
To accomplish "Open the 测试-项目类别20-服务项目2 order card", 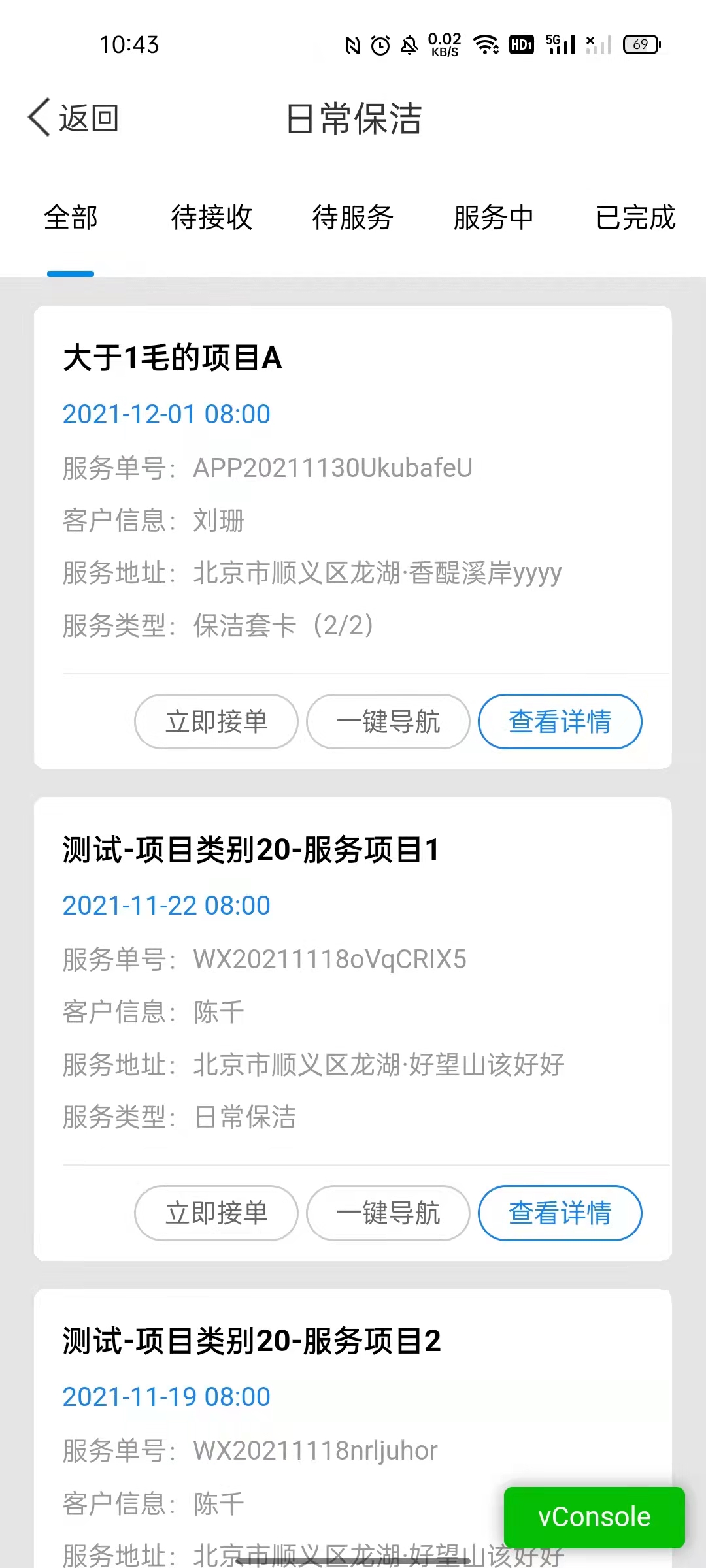I will (x=252, y=1342).
